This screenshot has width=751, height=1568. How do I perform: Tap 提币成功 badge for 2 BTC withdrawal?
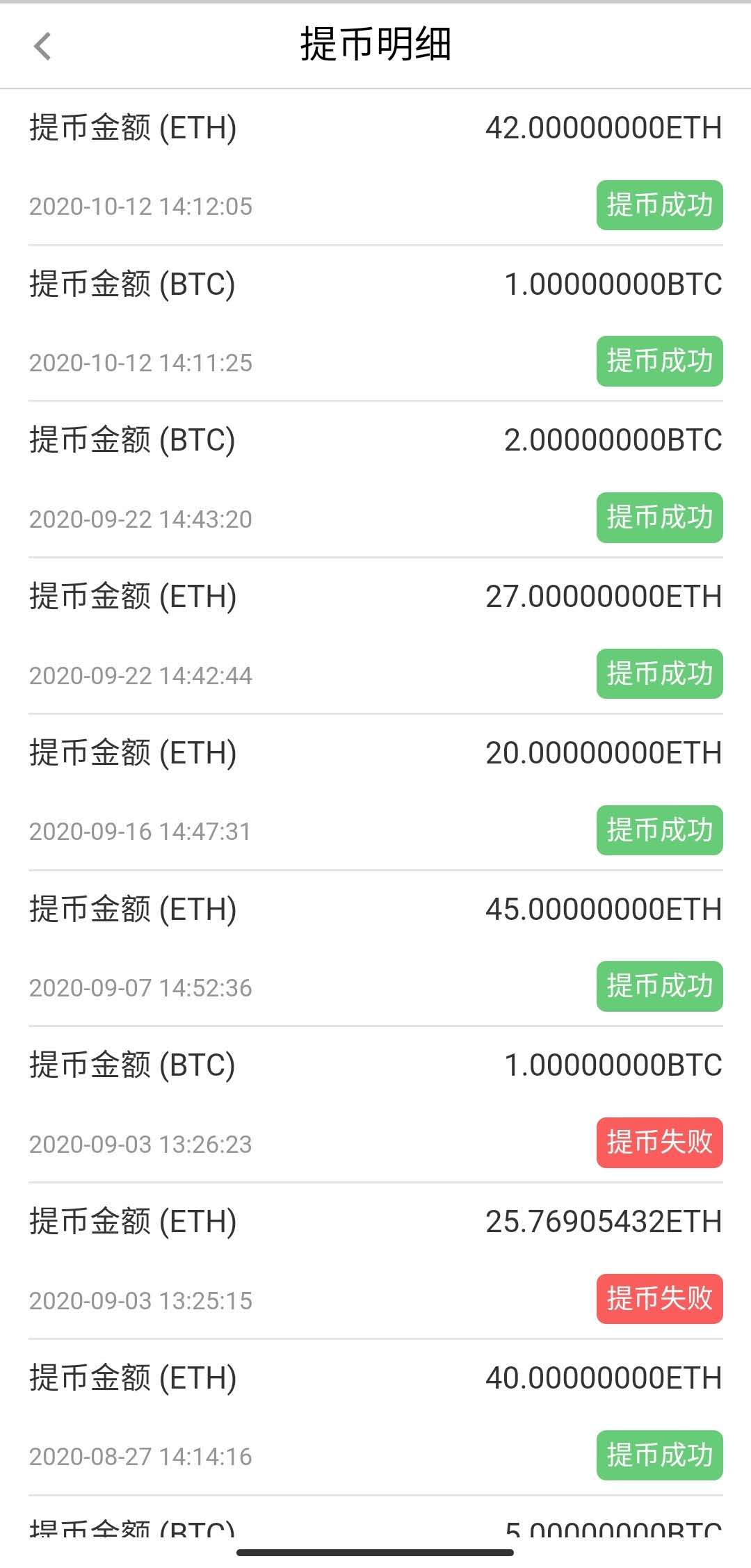click(x=658, y=517)
